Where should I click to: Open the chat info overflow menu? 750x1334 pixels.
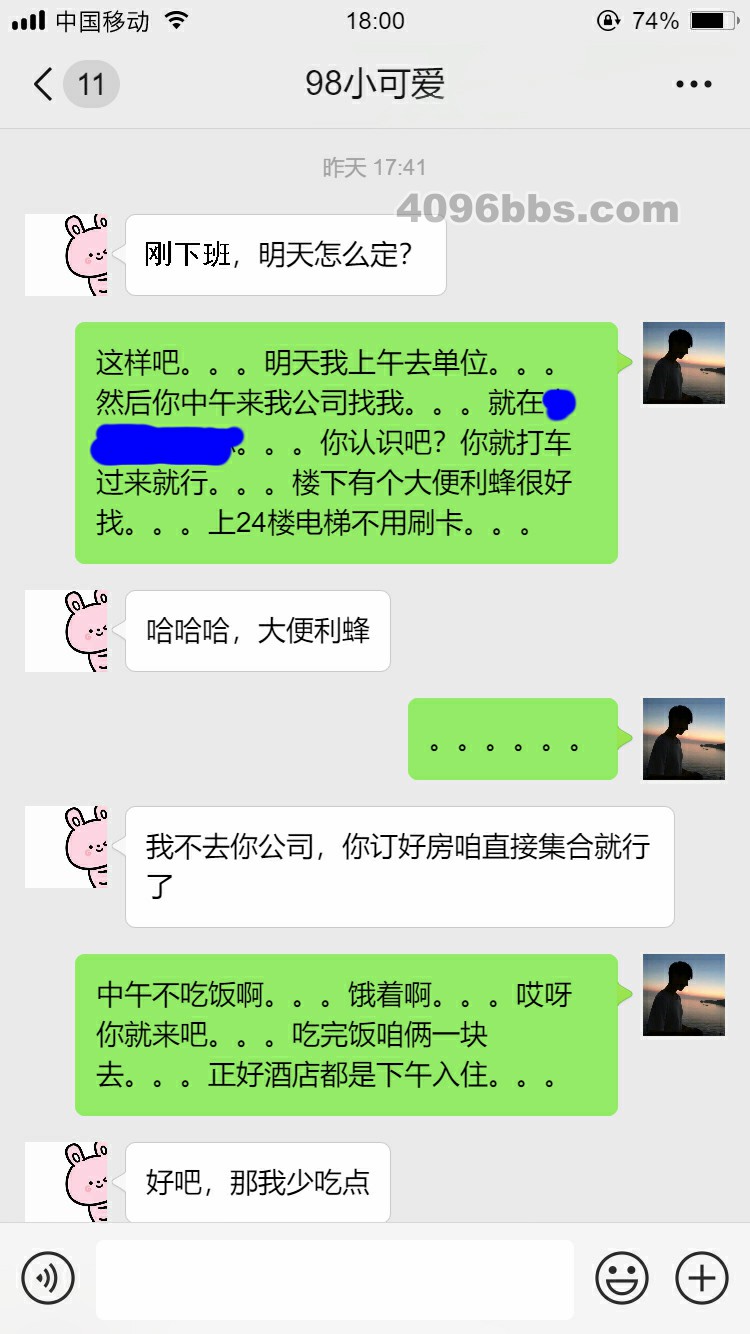693,84
